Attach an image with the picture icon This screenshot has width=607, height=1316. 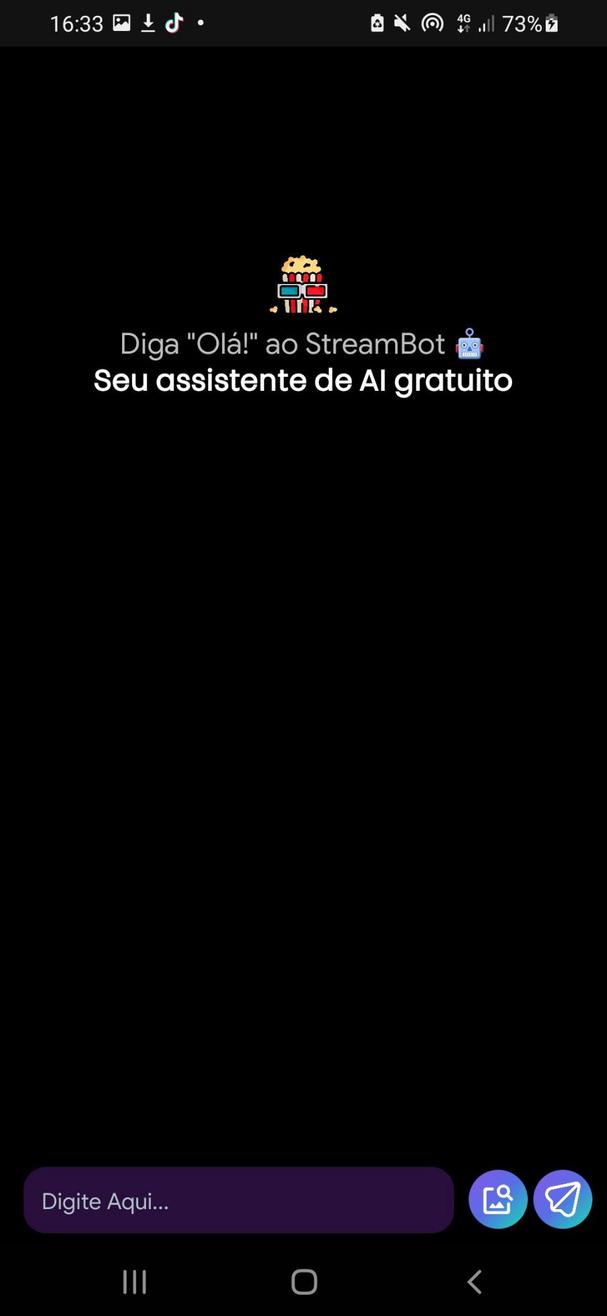click(x=497, y=1199)
